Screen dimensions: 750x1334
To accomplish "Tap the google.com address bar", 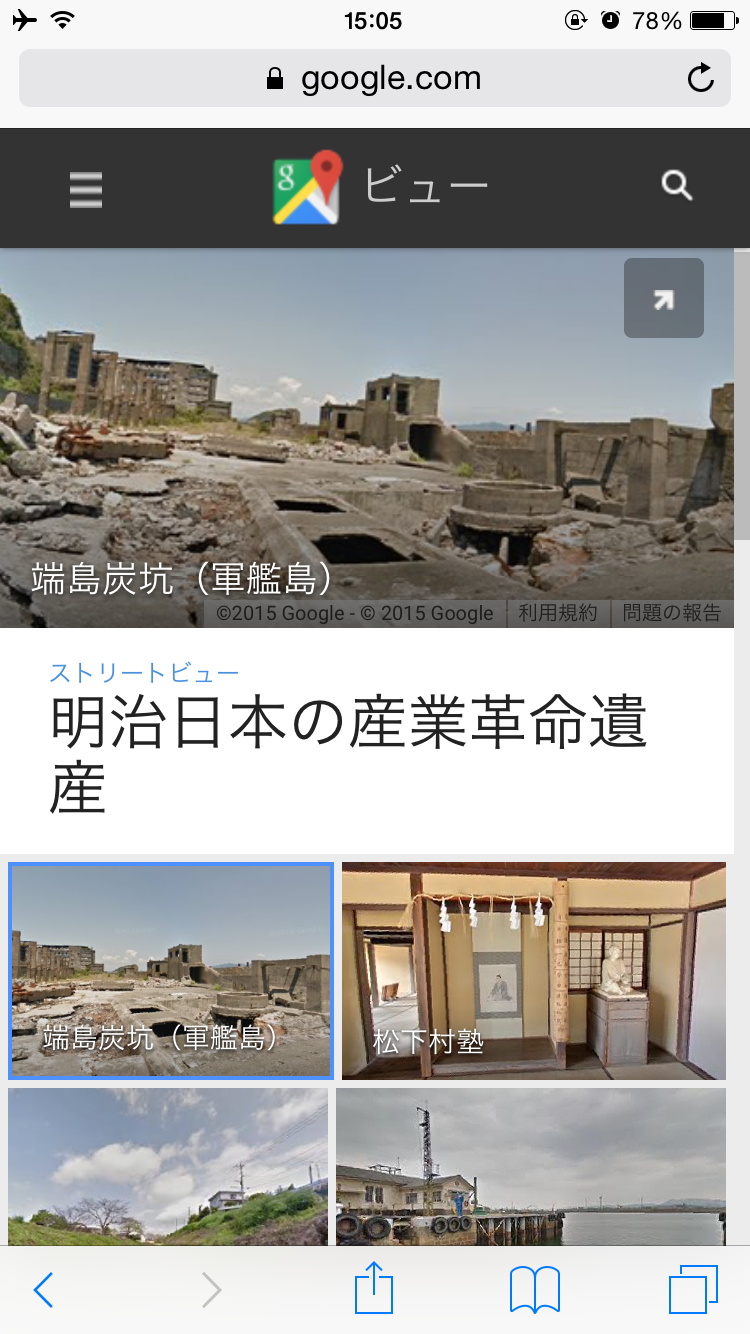I will point(375,79).
